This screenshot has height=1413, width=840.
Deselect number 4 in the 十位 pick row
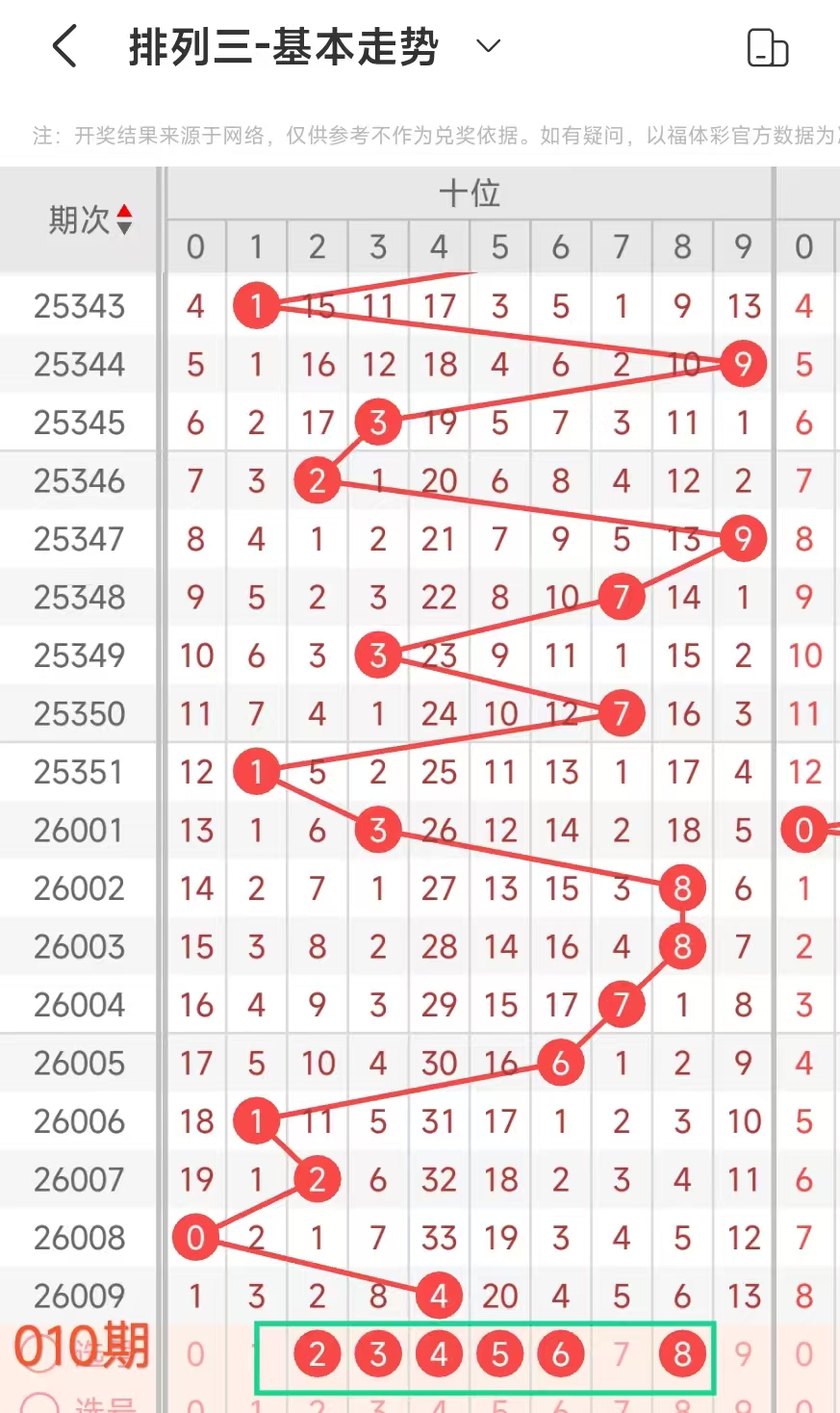(x=439, y=1354)
